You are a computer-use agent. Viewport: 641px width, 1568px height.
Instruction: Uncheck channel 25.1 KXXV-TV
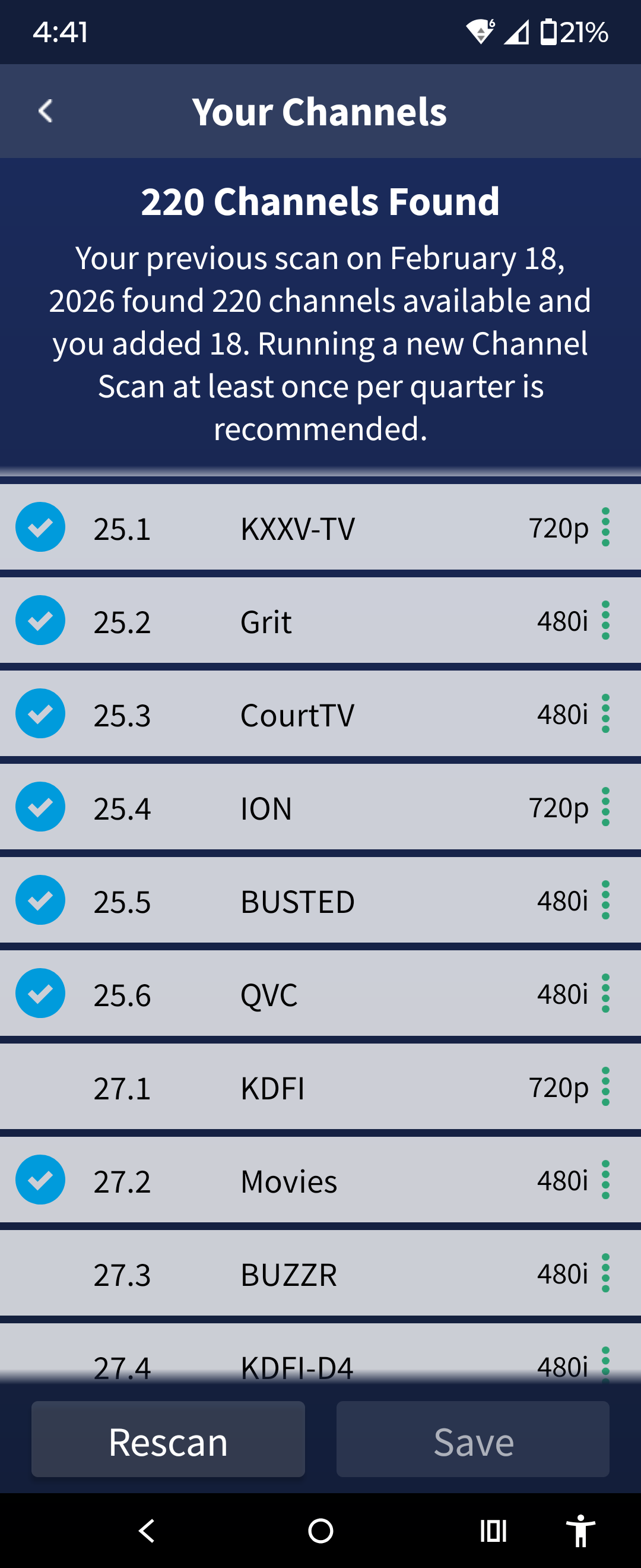pos(40,527)
